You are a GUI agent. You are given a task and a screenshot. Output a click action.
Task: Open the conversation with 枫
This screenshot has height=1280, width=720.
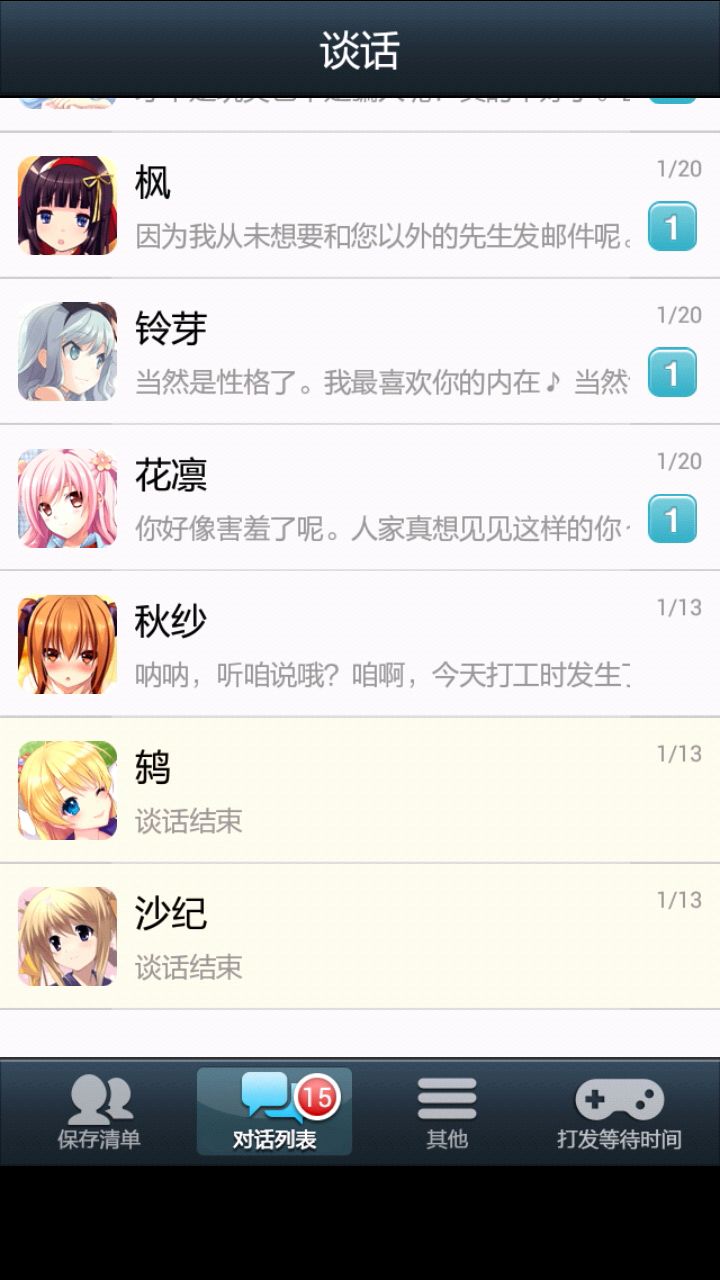point(360,205)
